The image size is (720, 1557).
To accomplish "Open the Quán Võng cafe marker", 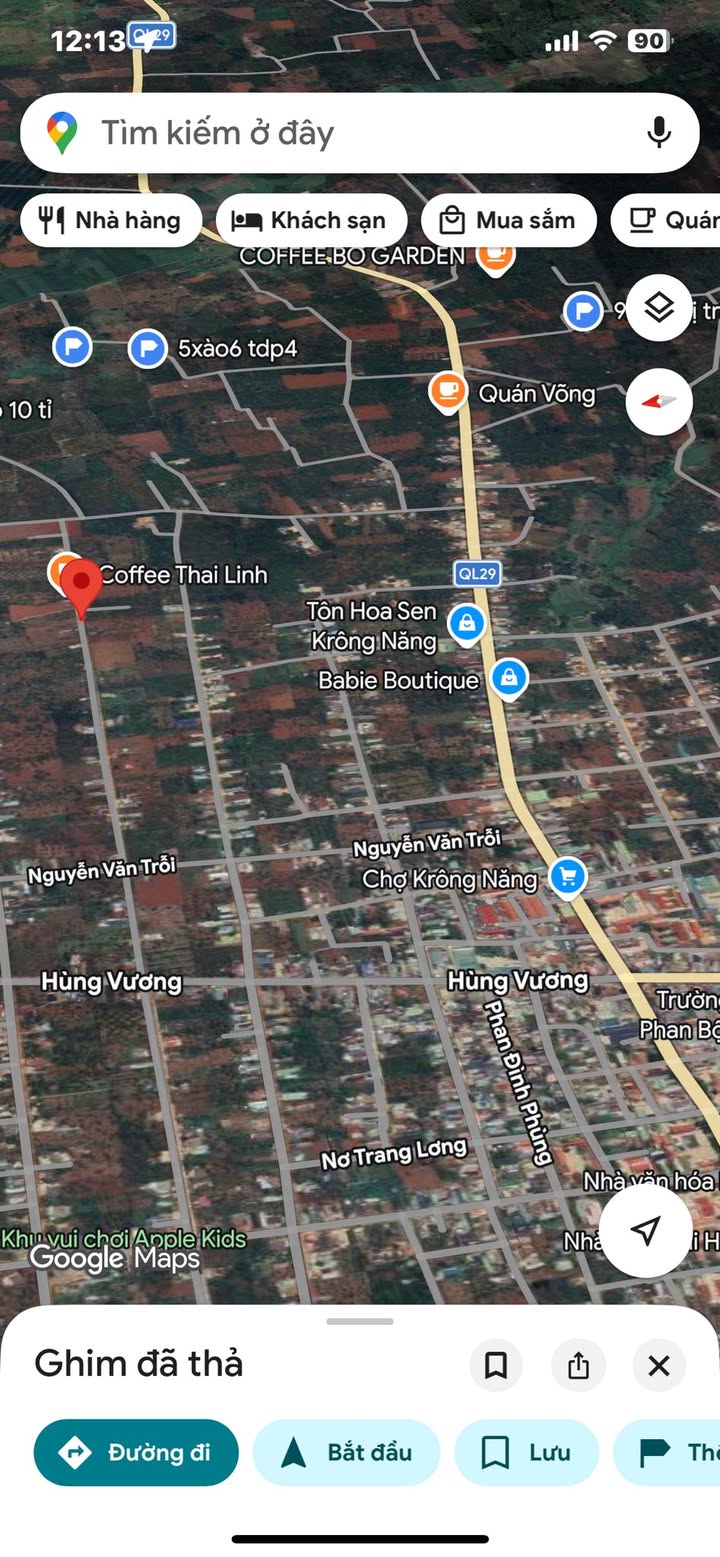I will 448,392.
